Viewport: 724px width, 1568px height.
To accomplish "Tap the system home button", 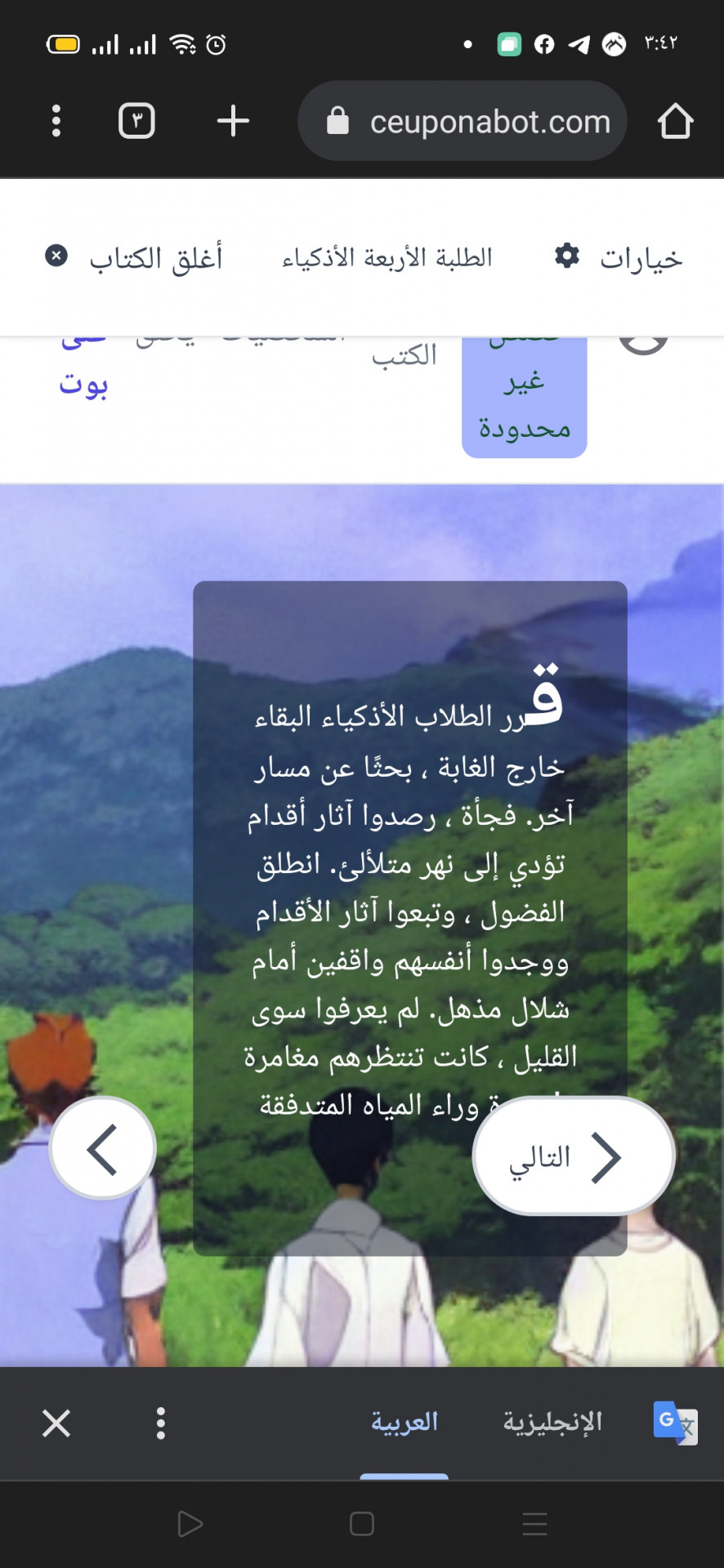I will [x=361, y=1524].
